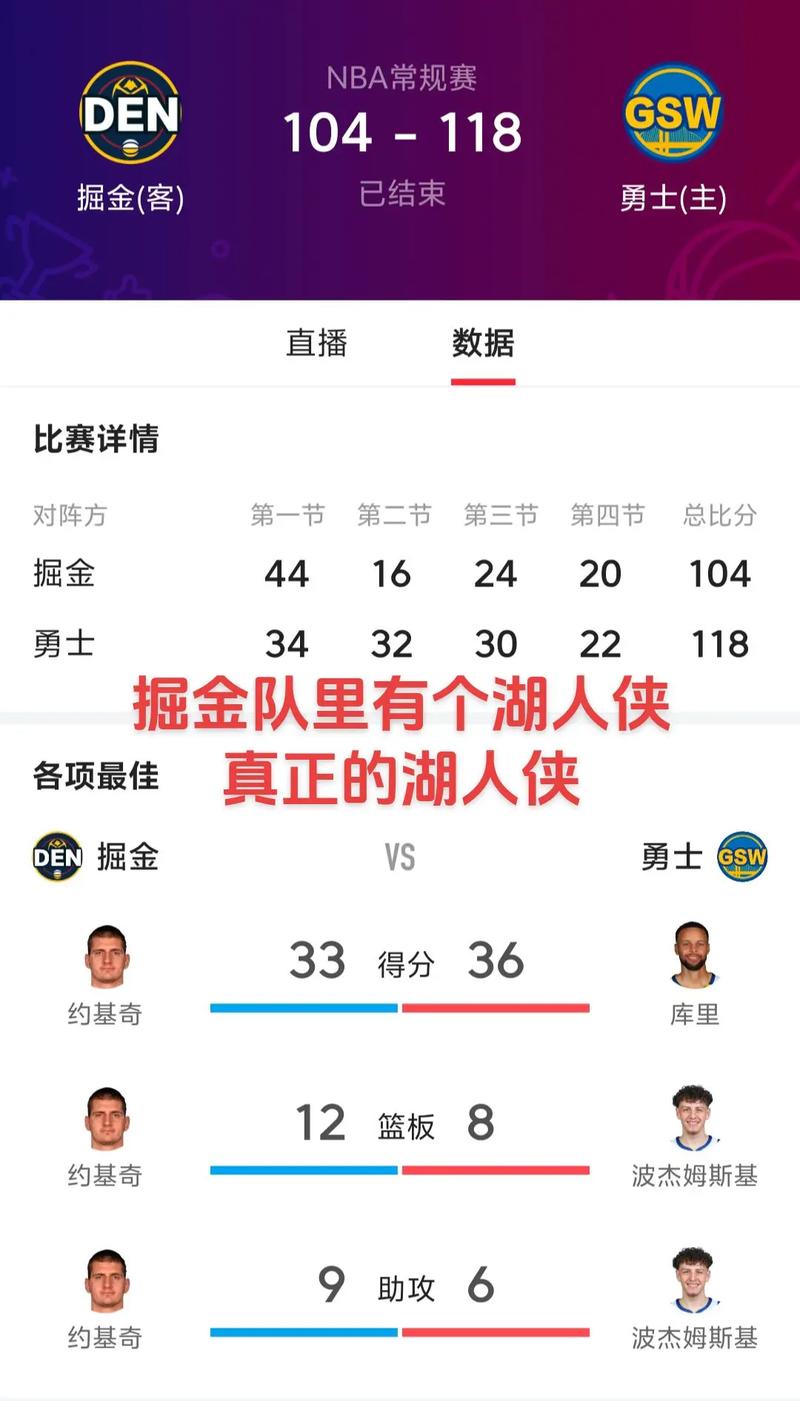
Task: Select the 数据 tab
Action: [x=482, y=343]
